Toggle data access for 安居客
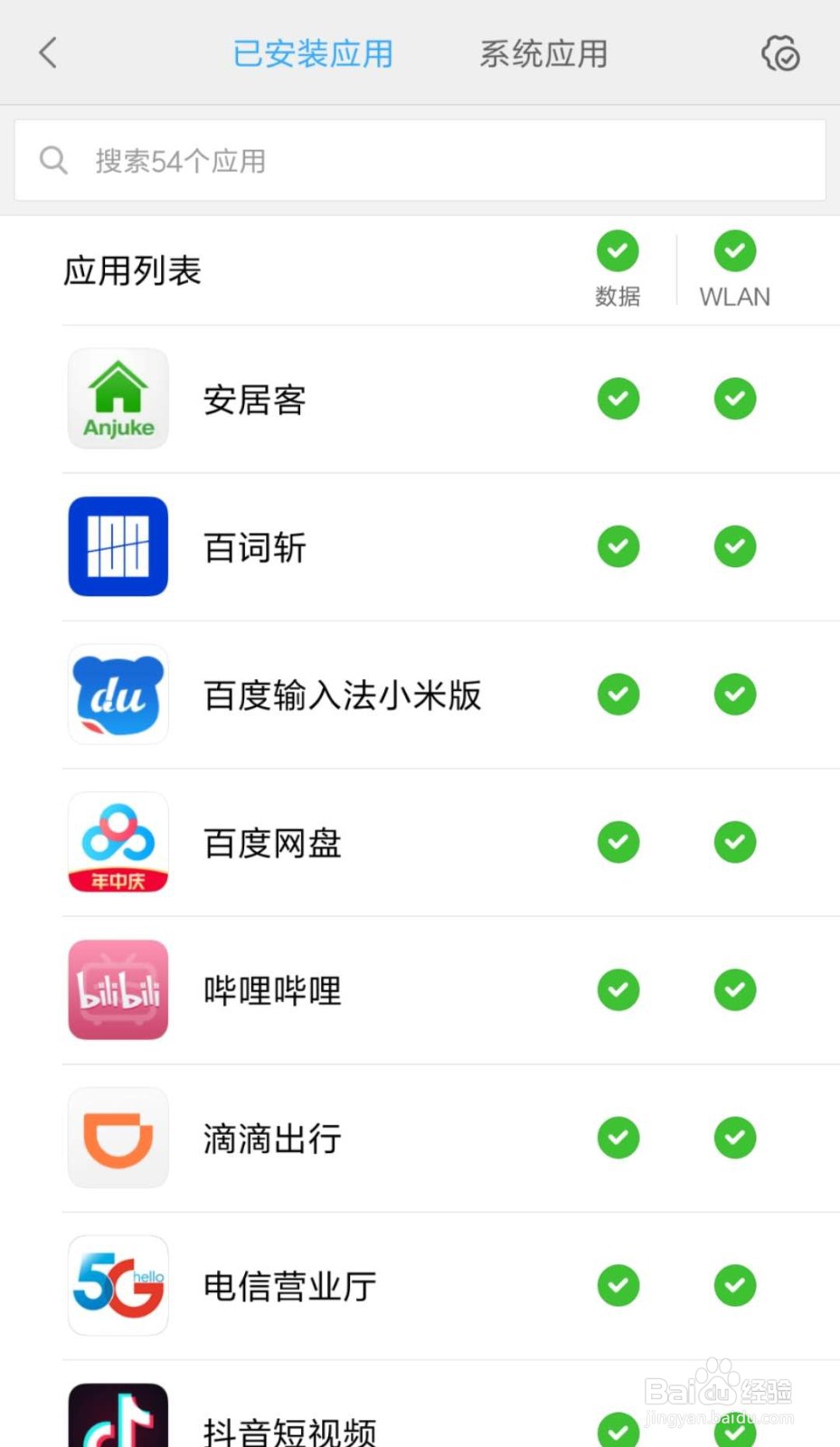 [x=618, y=398]
